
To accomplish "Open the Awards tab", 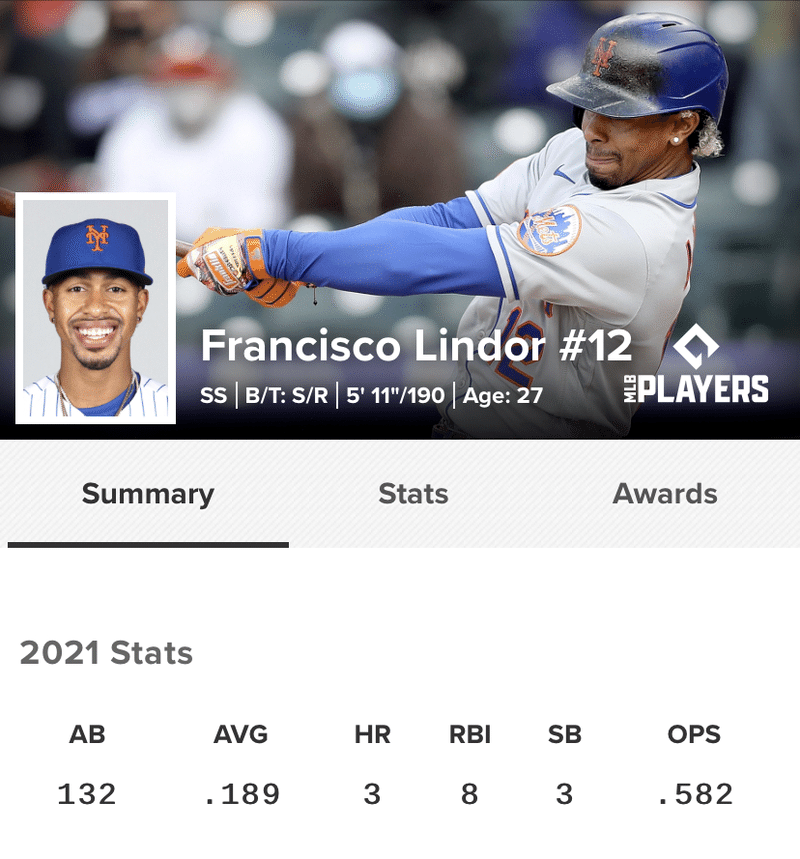I will tap(665, 494).
